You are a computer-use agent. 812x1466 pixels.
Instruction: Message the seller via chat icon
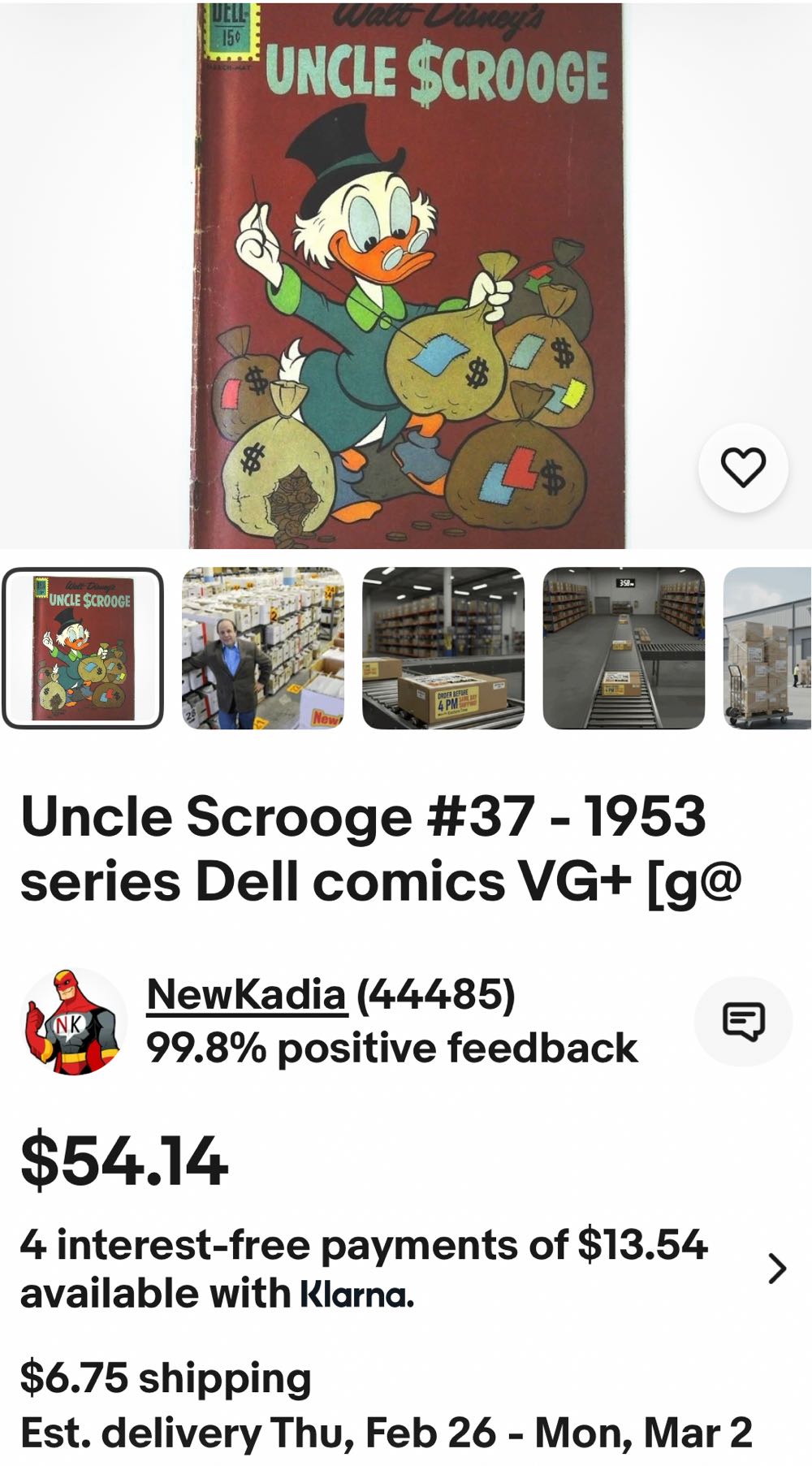[x=743, y=1021]
